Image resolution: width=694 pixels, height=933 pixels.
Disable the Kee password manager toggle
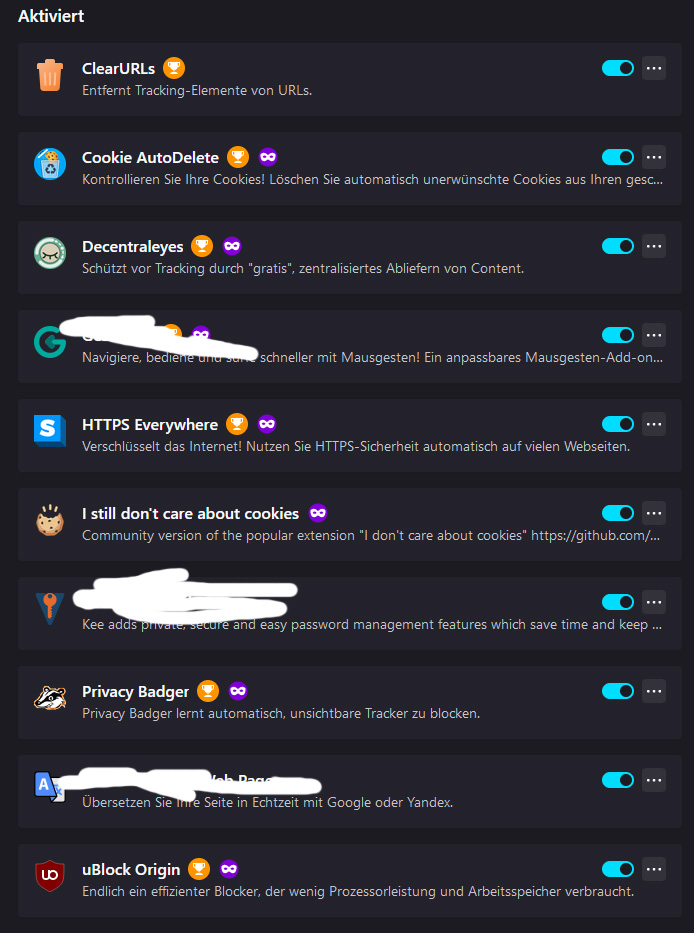click(x=617, y=602)
